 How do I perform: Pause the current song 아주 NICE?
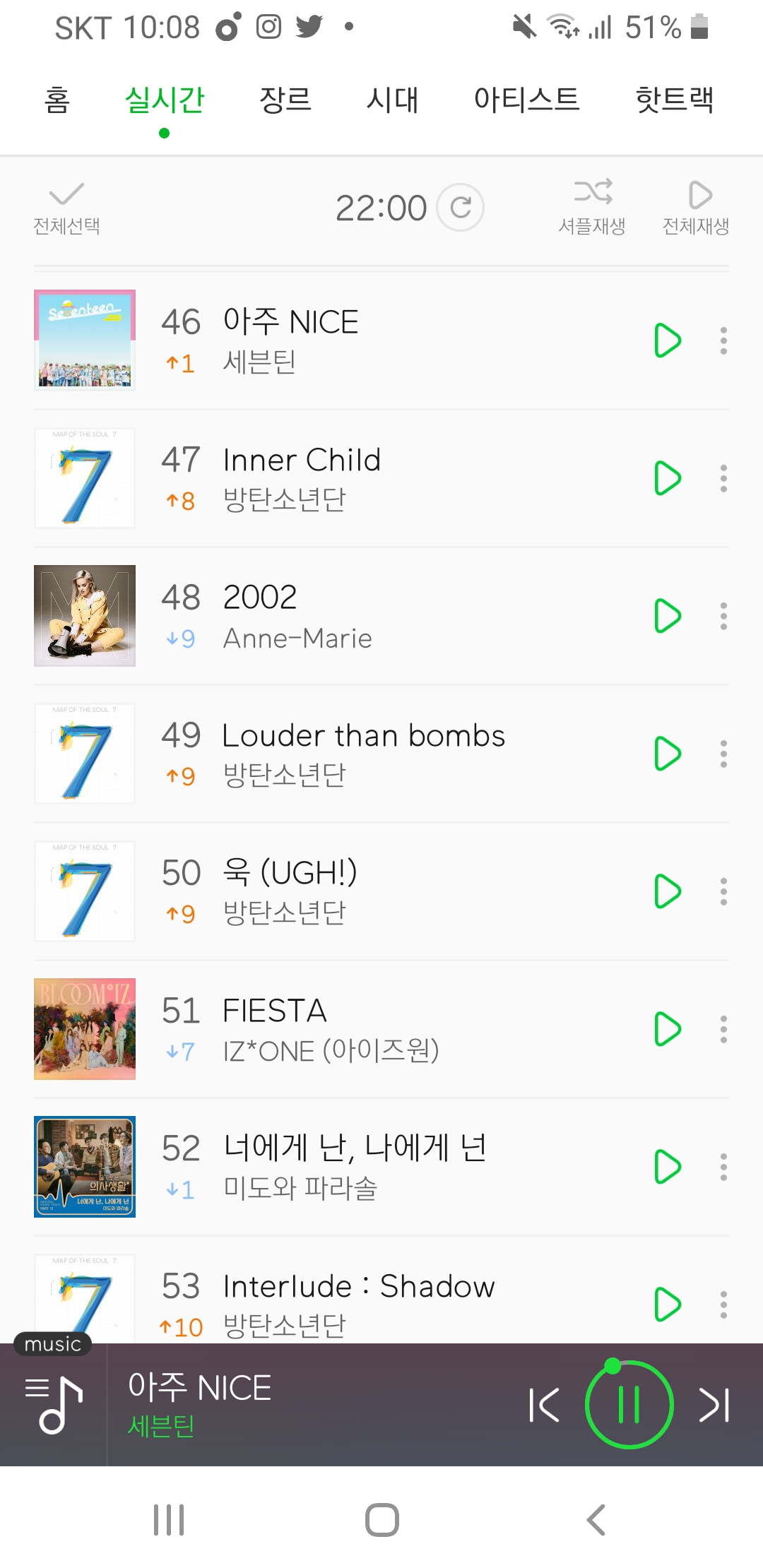pyautogui.click(x=629, y=1404)
